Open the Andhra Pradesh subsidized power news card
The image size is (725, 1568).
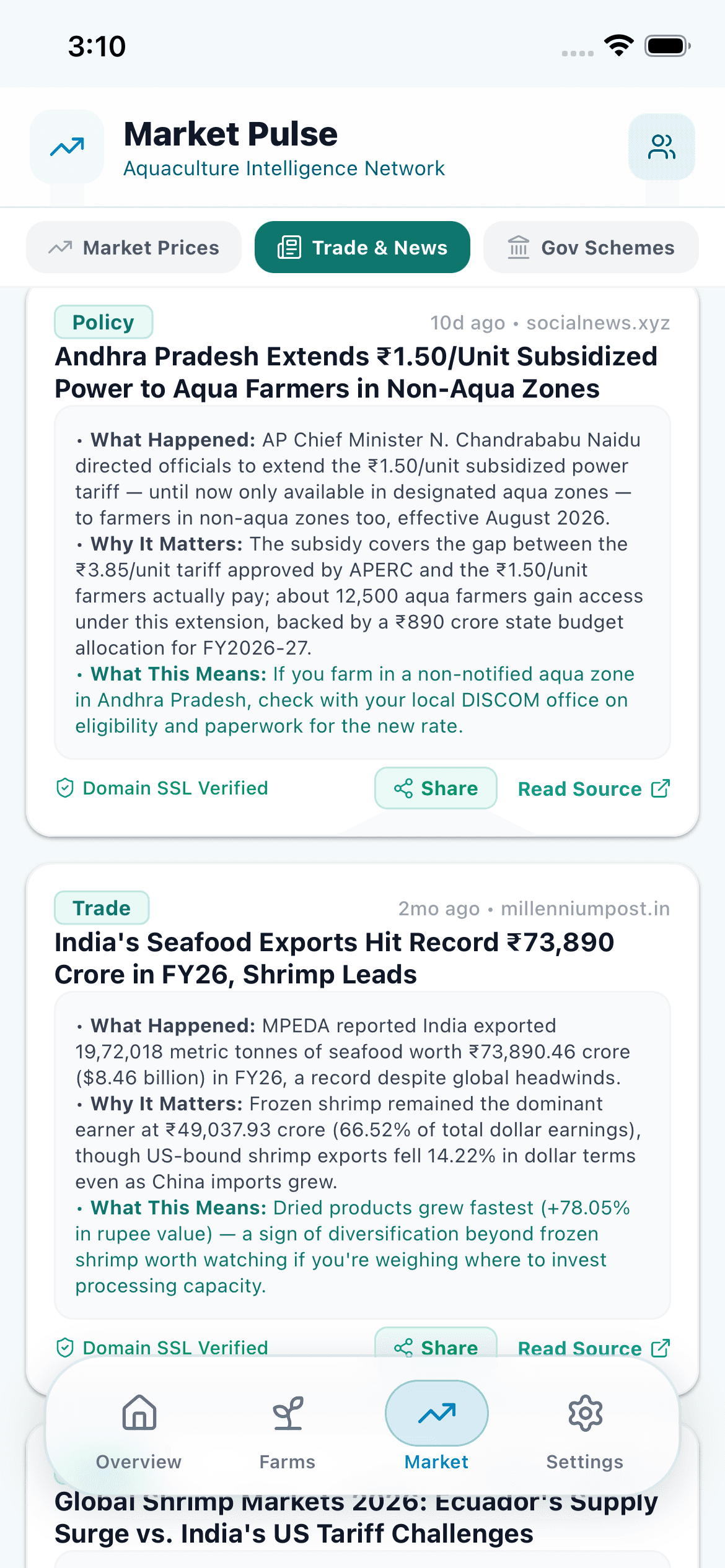tap(362, 562)
